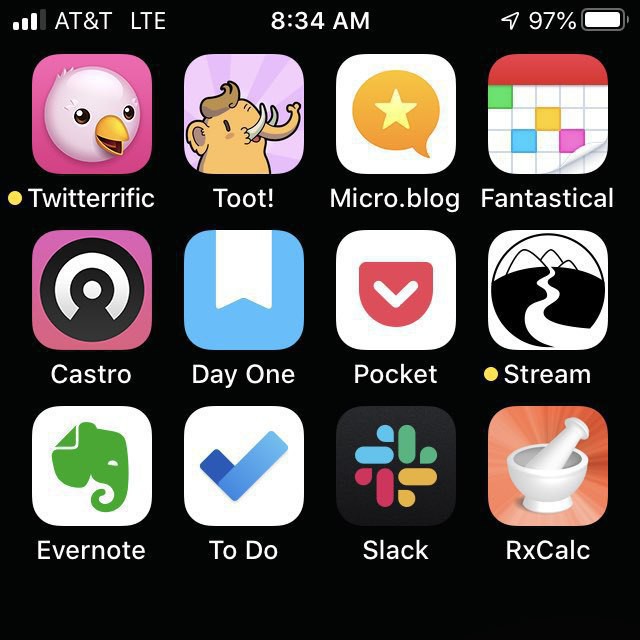Viewport: 640px width, 640px height.
Task: Open Micro.blog
Action: click(396, 114)
